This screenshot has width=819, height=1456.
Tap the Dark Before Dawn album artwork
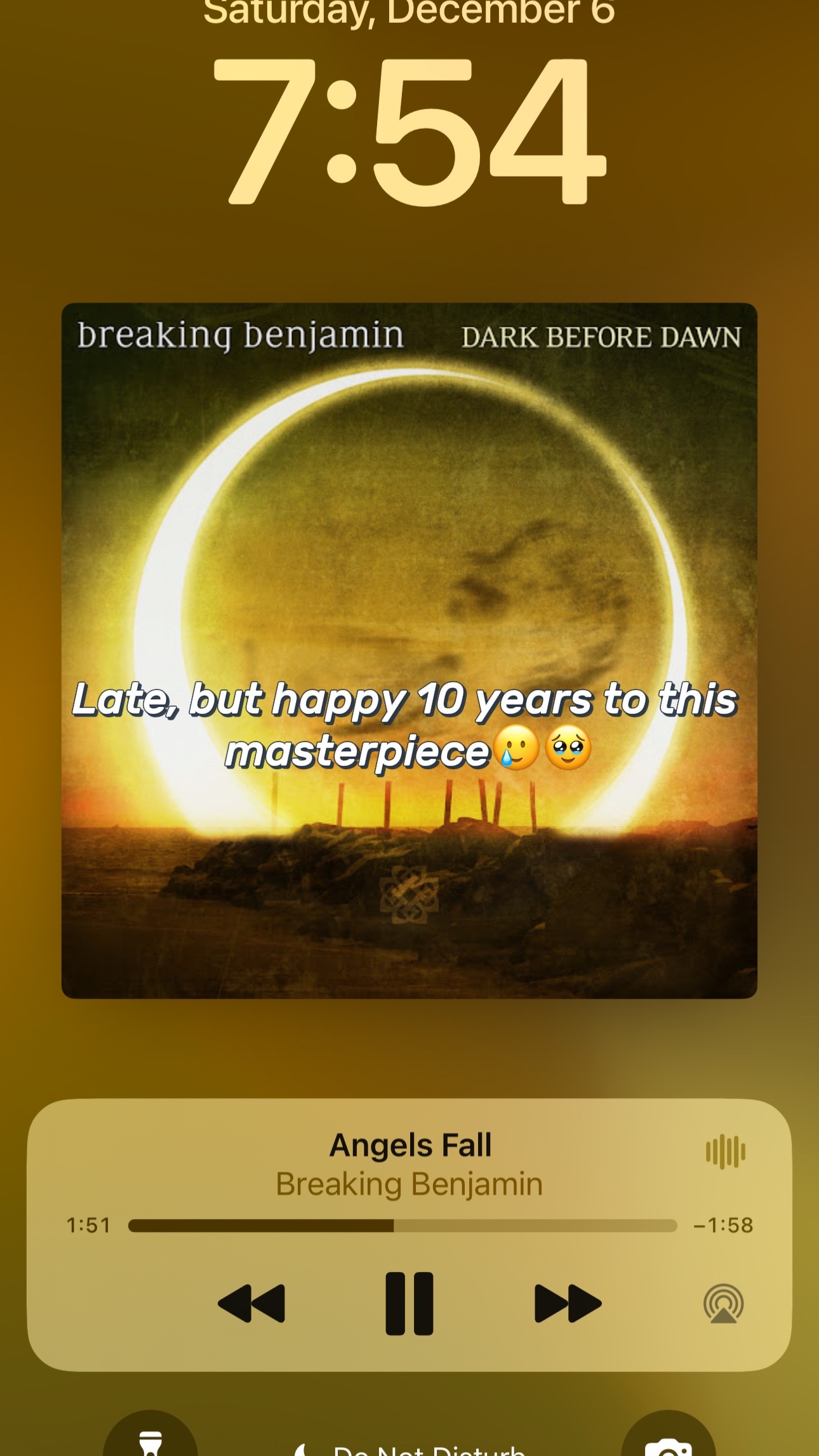(409, 651)
